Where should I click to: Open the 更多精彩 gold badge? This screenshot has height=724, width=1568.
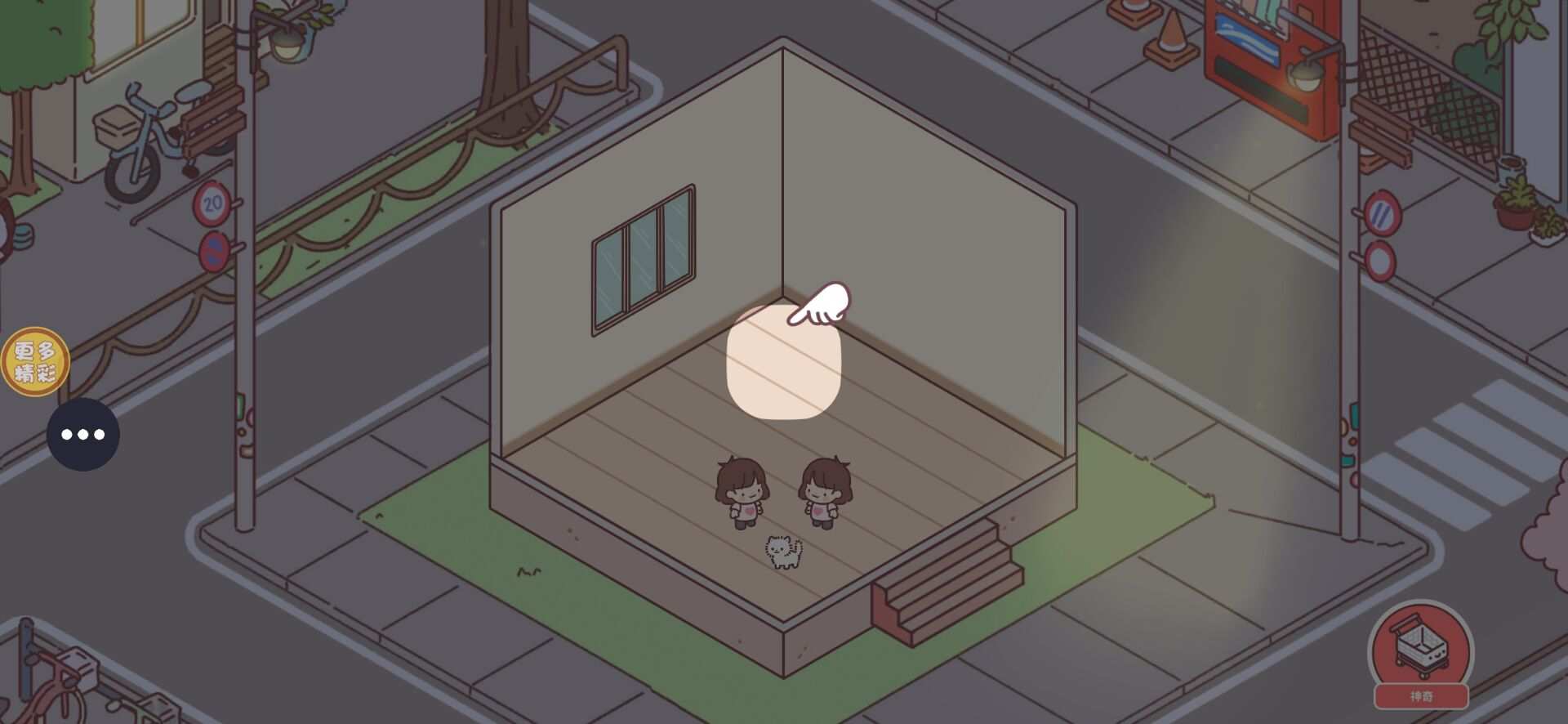pyautogui.click(x=35, y=361)
